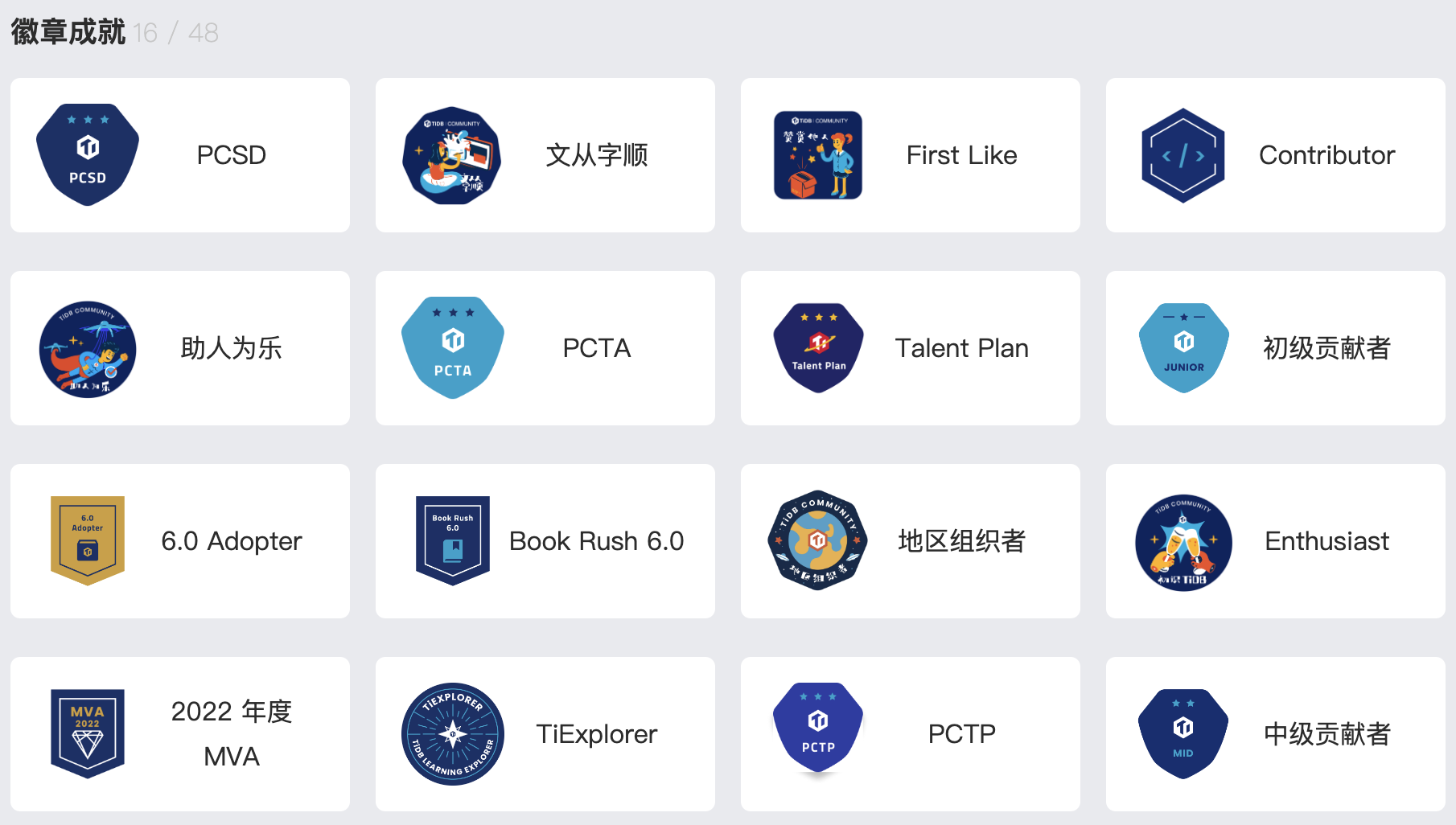
Task: Tap the 助人为乐 badge card
Action: coord(179,348)
